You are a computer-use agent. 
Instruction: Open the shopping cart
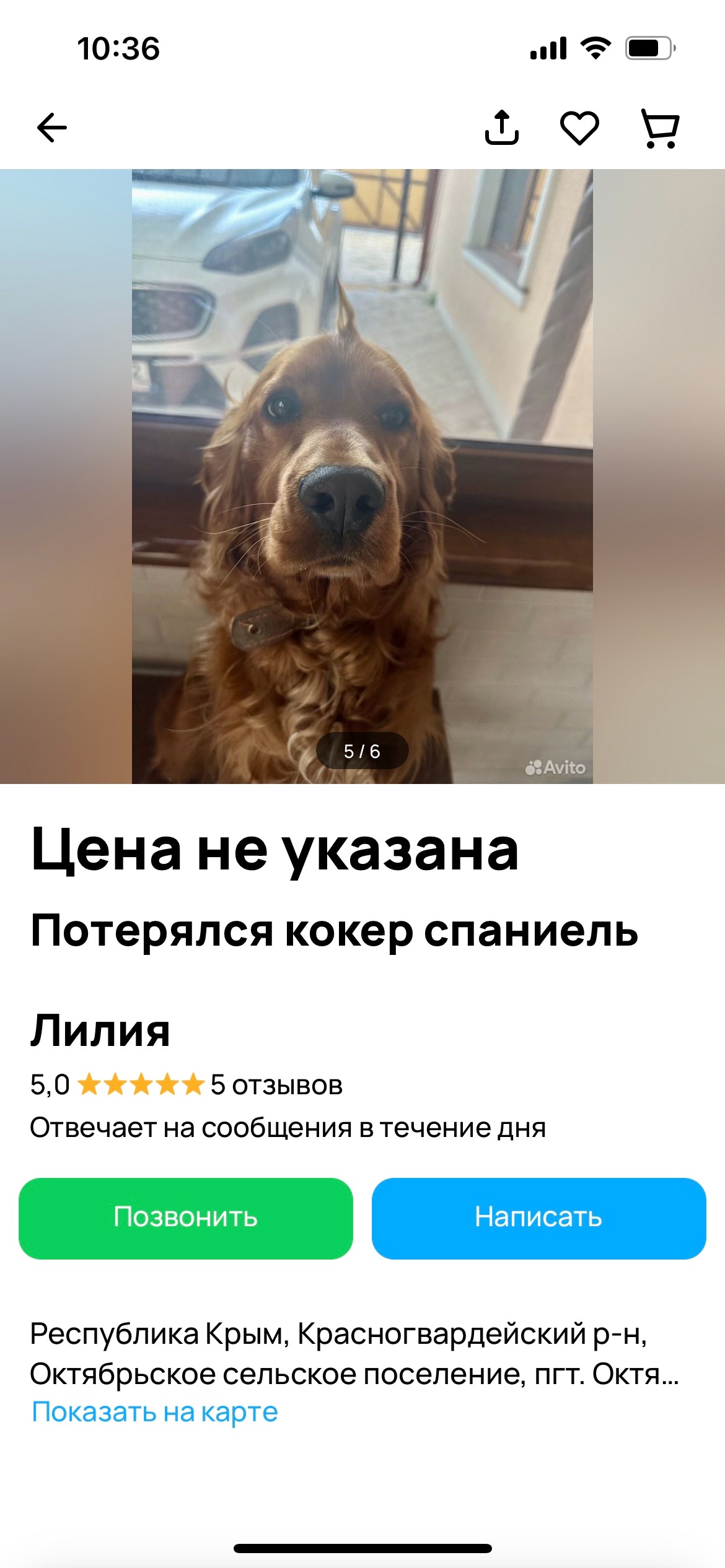[x=660, y=128]
